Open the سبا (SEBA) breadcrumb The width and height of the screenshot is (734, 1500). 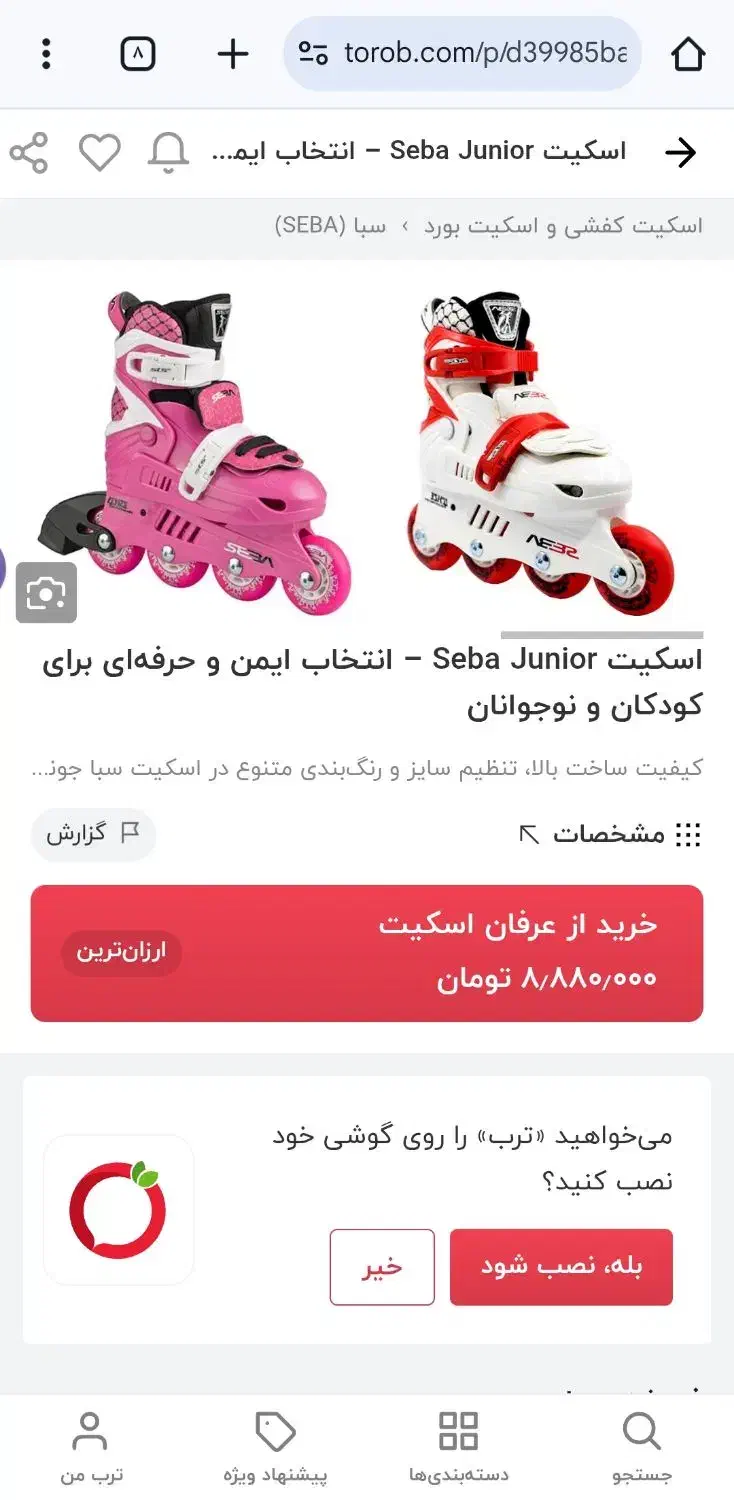pyautogui.click(x=331, y=226)
